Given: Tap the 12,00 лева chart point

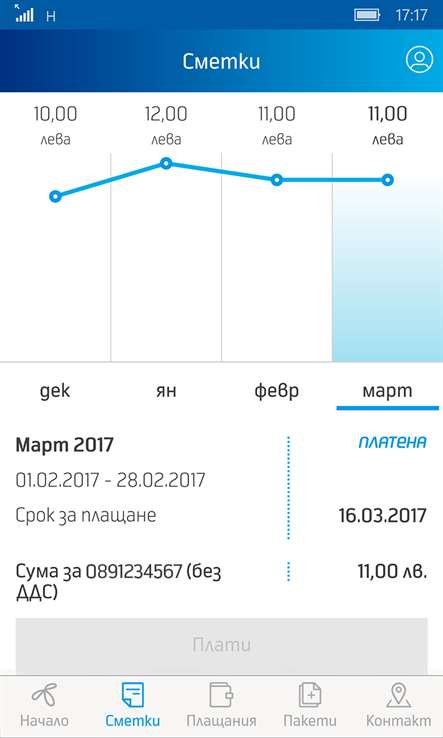Looking at the screenshot, I should pos(166,164).
